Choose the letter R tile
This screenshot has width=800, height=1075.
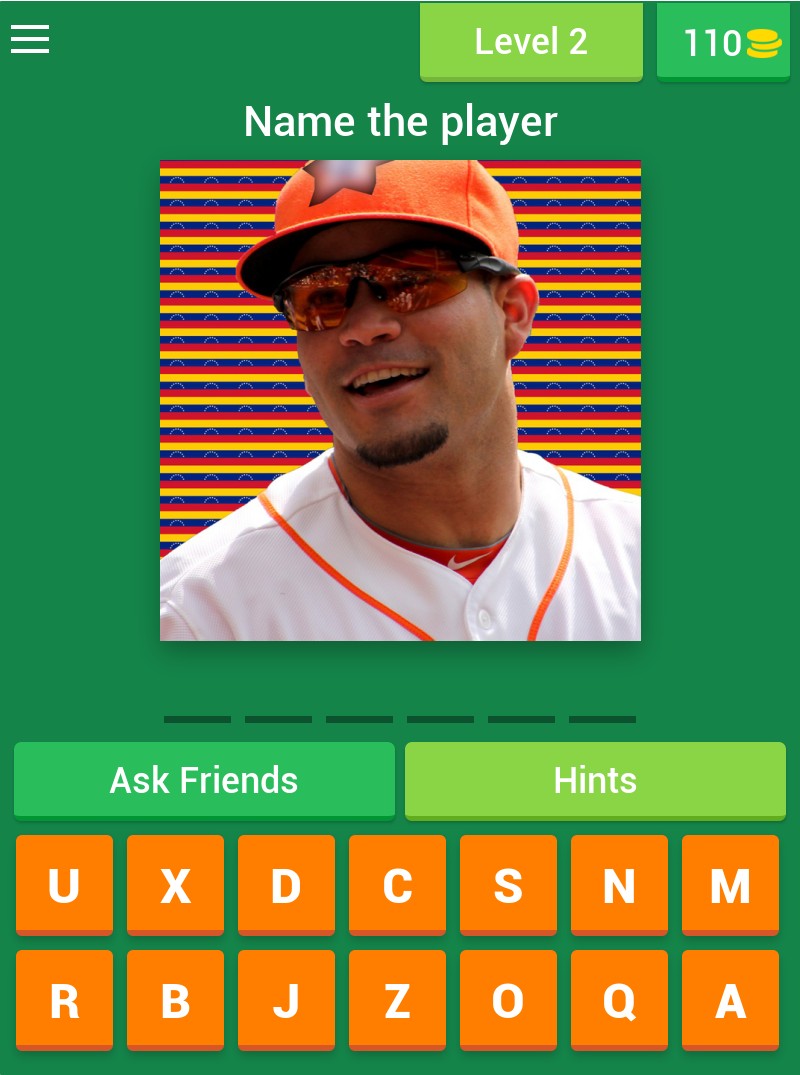(x=64, y=1000)
